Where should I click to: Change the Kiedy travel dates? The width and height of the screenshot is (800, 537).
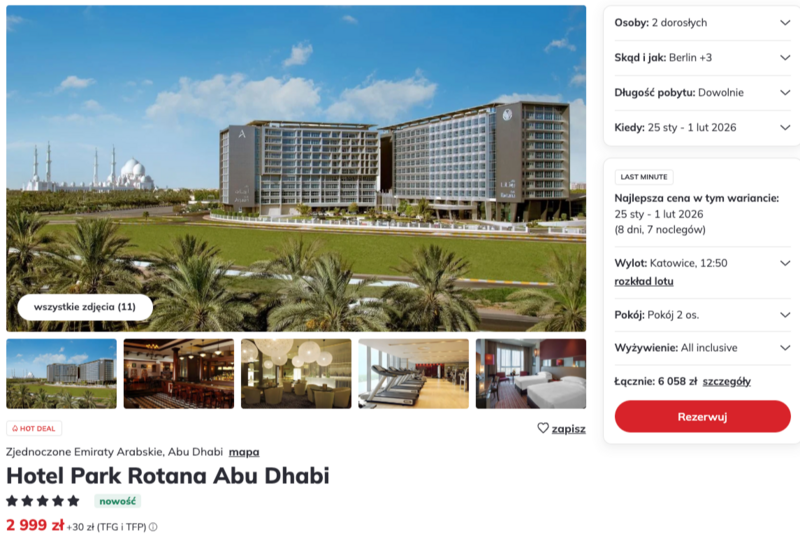[x=702, y=127]
